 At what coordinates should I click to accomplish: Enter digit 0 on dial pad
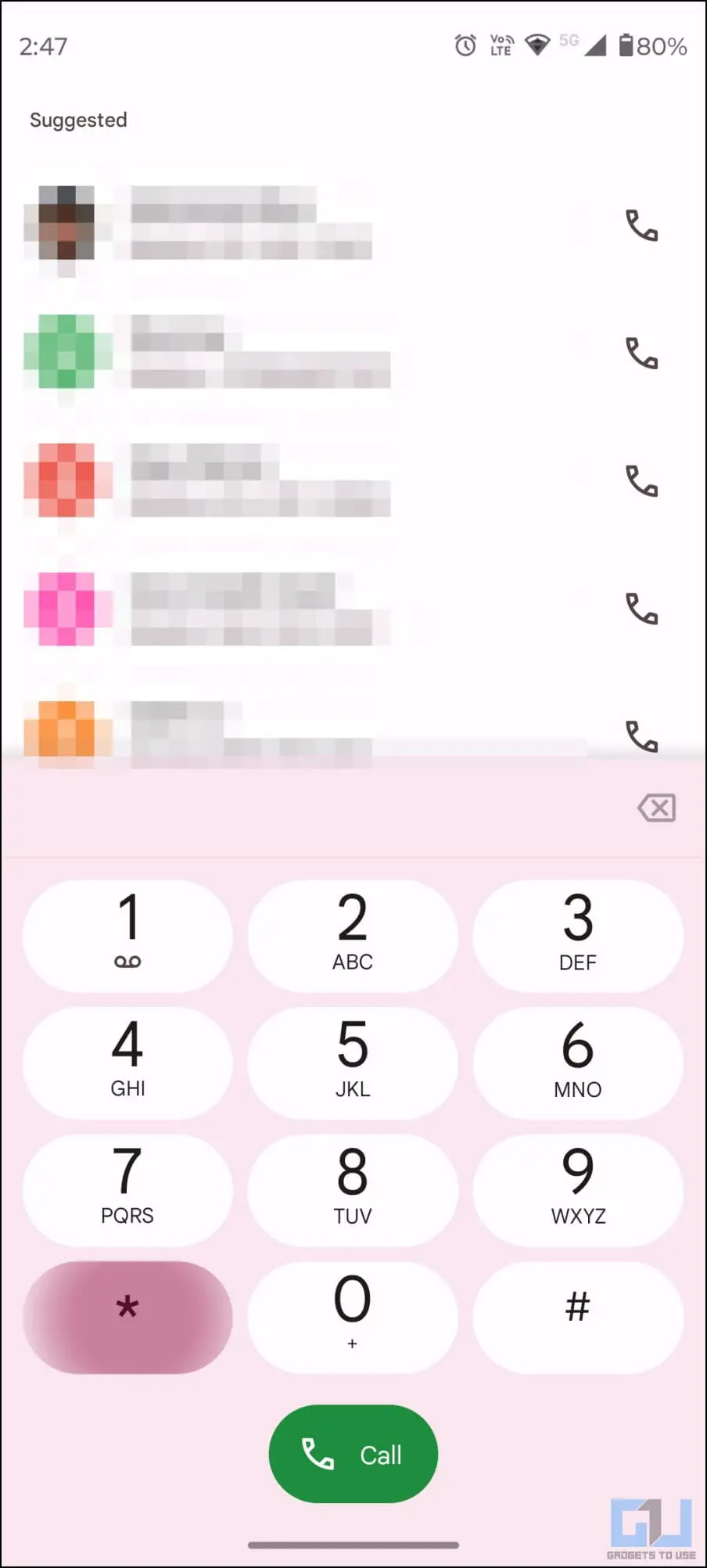point(353,1316)
